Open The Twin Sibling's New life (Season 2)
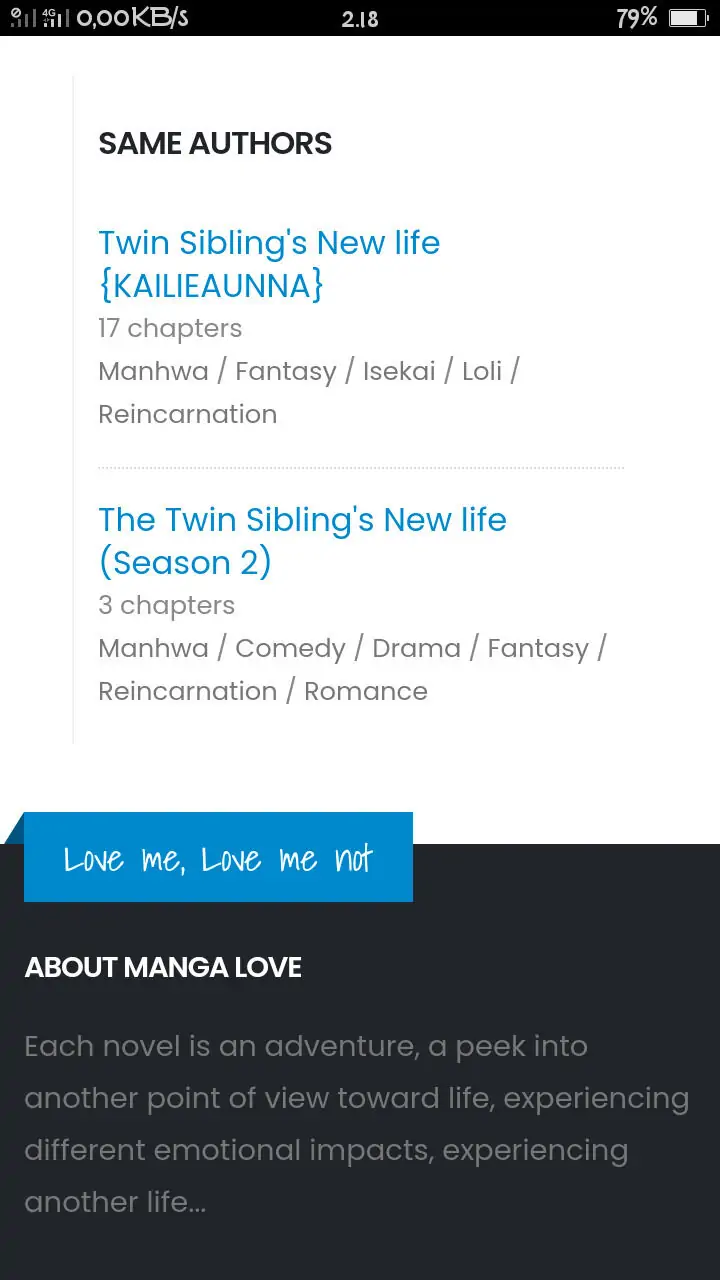The width and height of the screenshot is (720, 1280). click(302, 541)
